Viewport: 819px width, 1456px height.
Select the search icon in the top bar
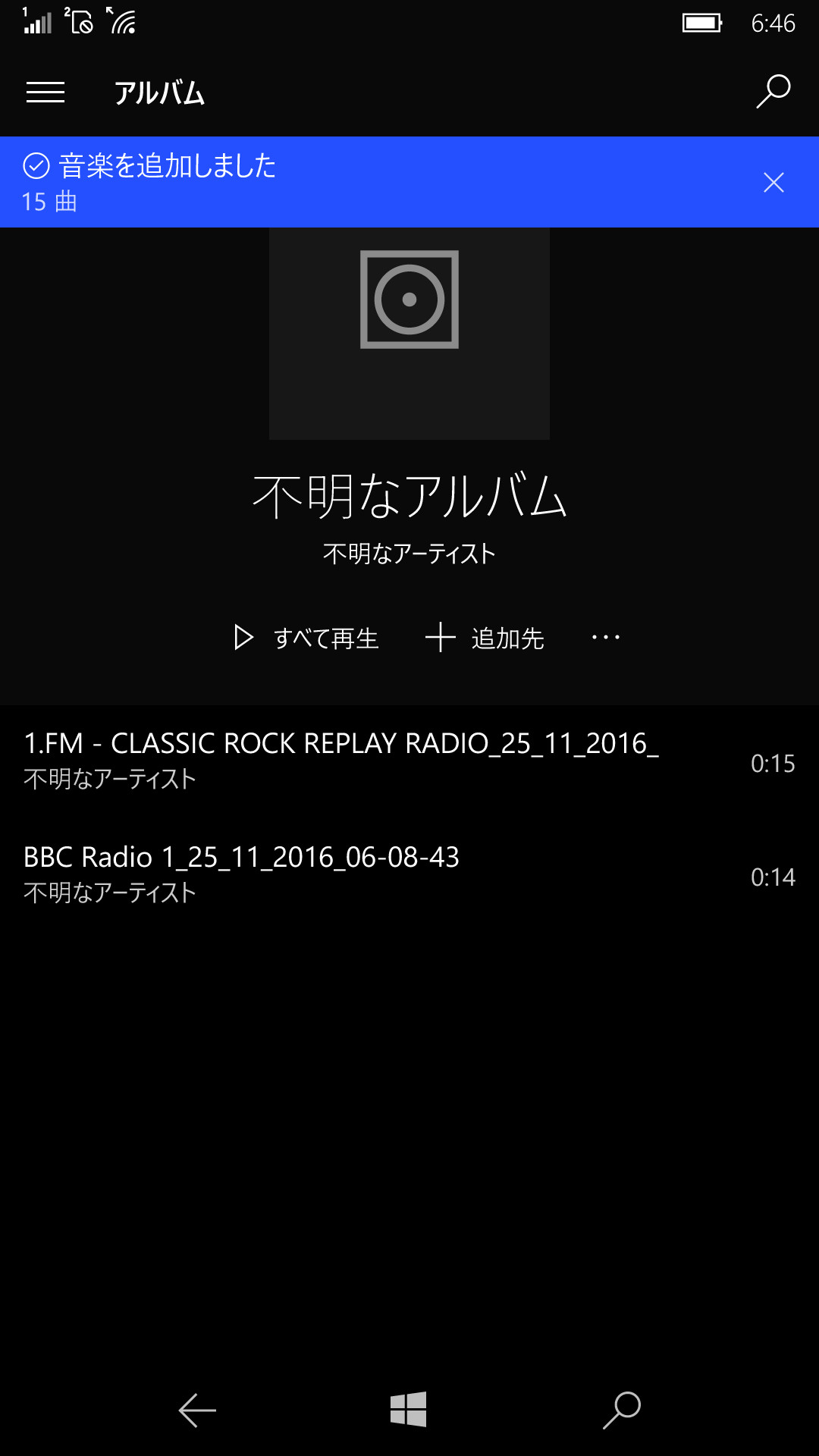pyautogui.click(x=773, y=91)
